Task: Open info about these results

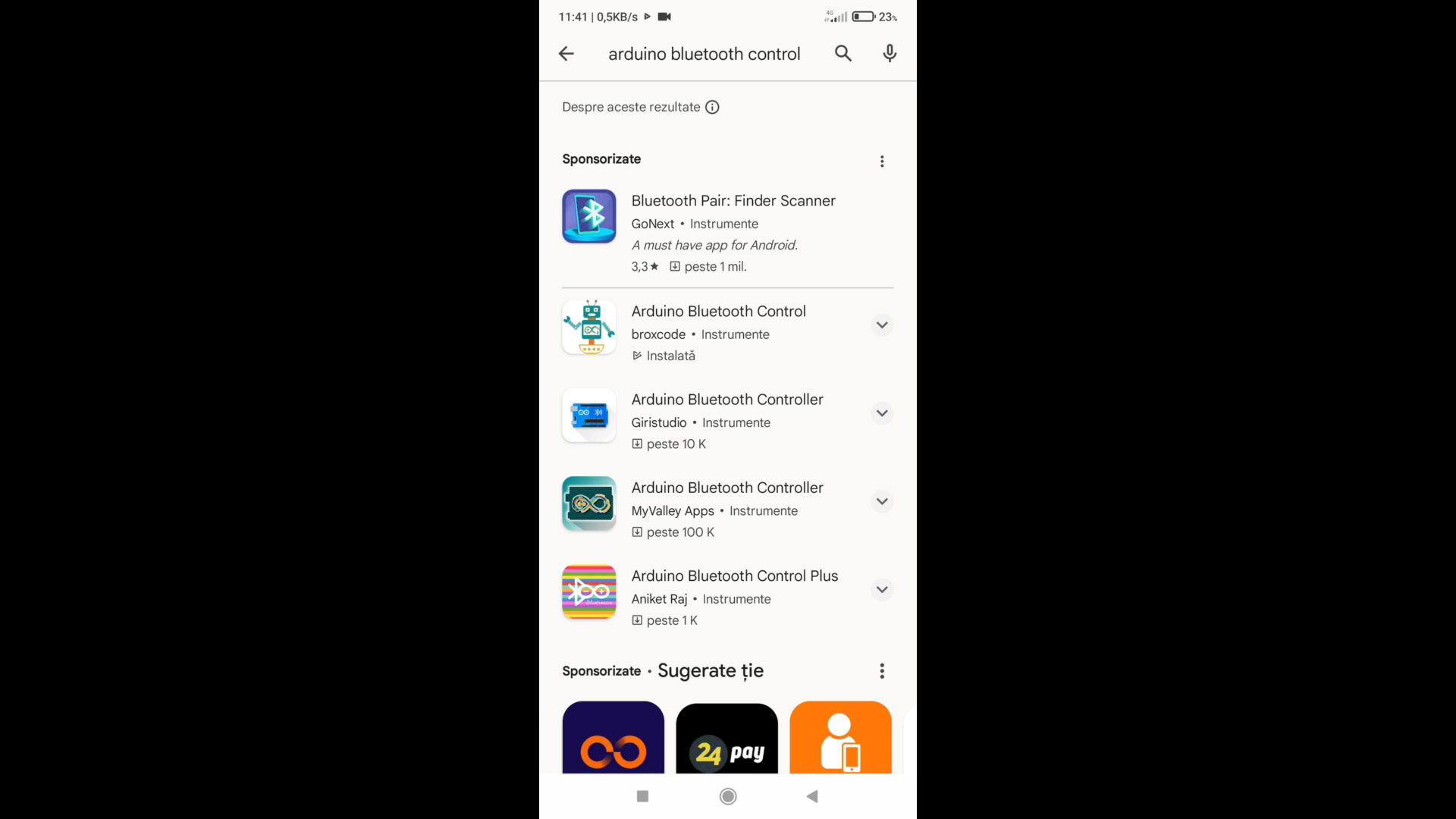Action: pos(712,107)
